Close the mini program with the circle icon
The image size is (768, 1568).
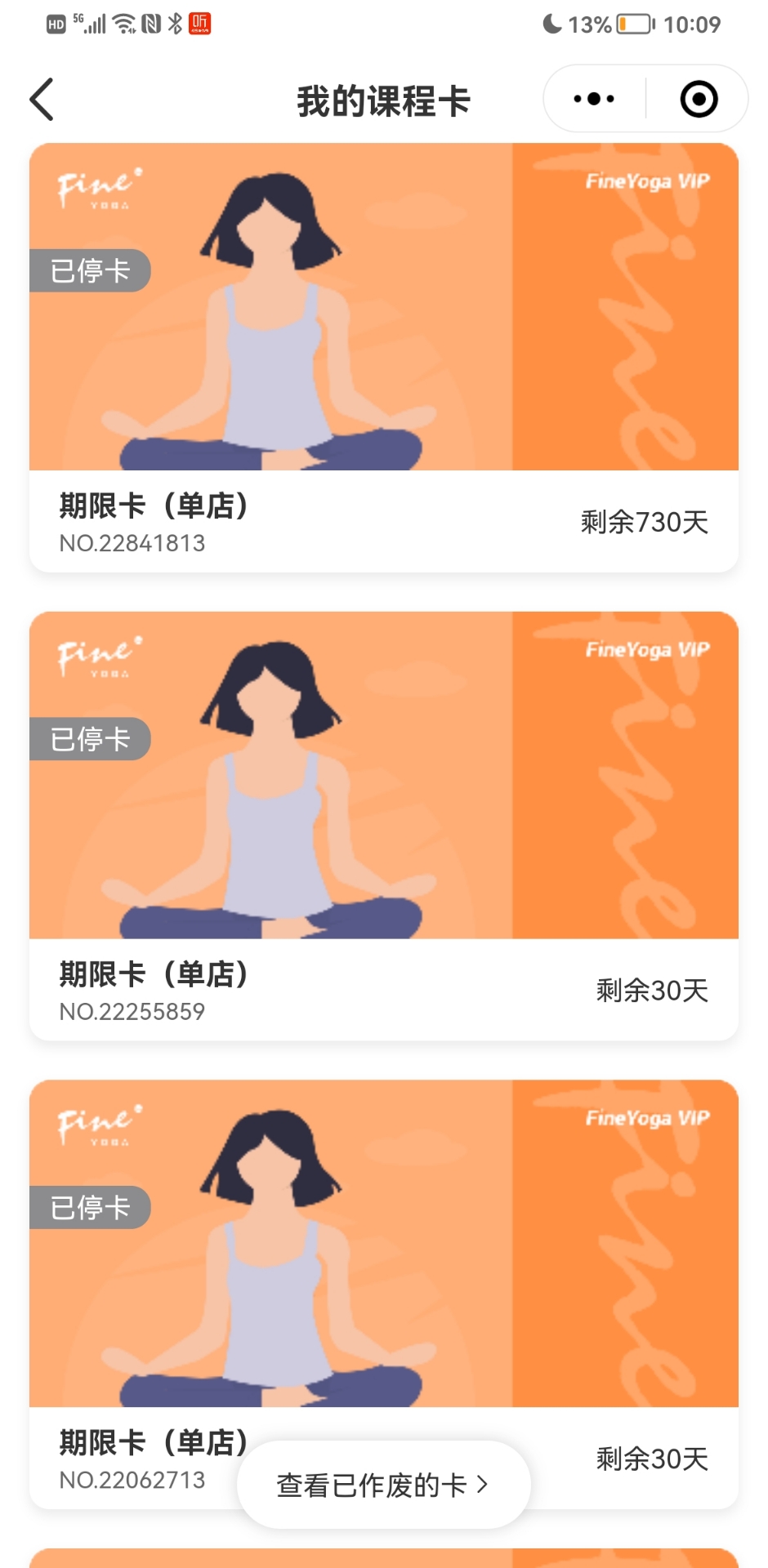tap(699, 100)
